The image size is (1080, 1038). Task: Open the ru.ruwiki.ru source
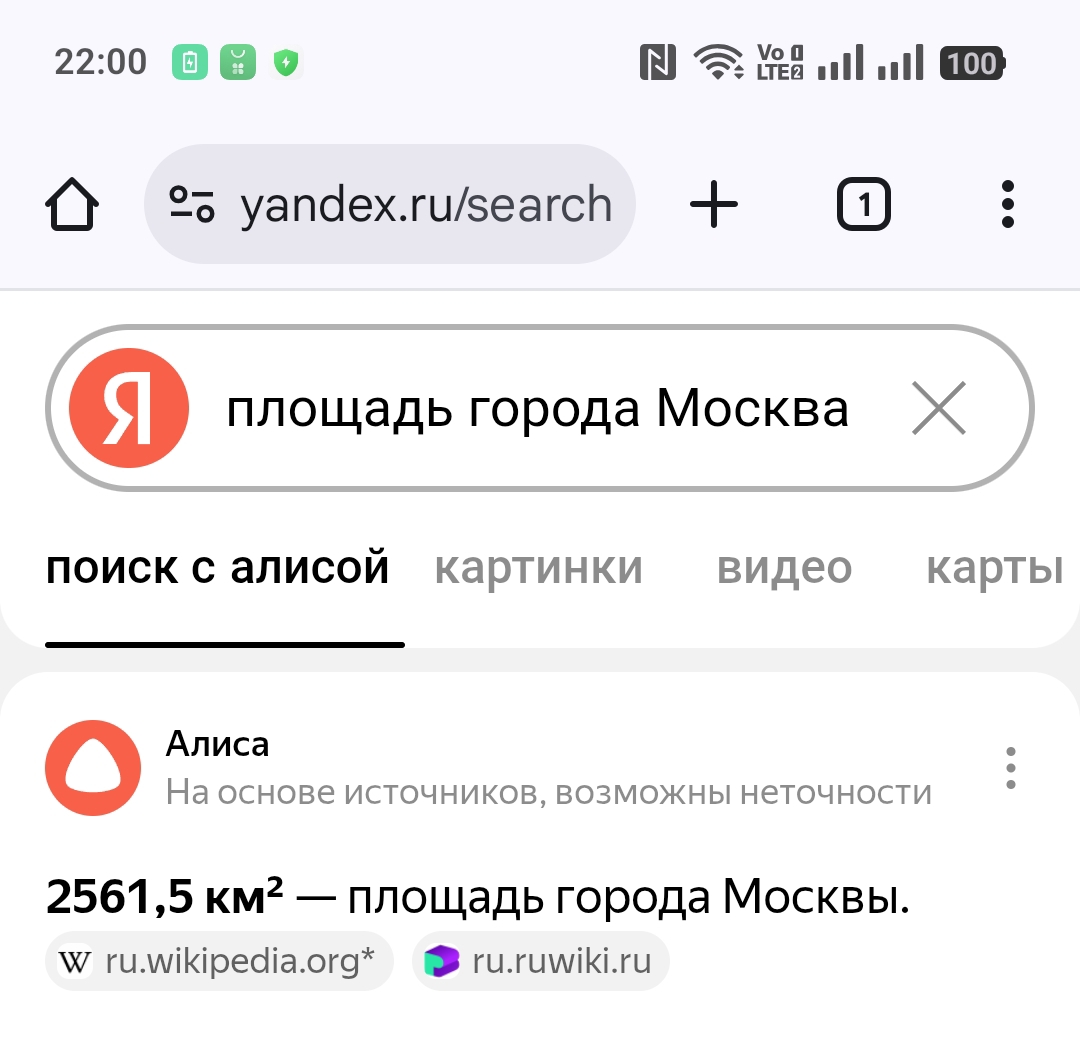(541, 961)
